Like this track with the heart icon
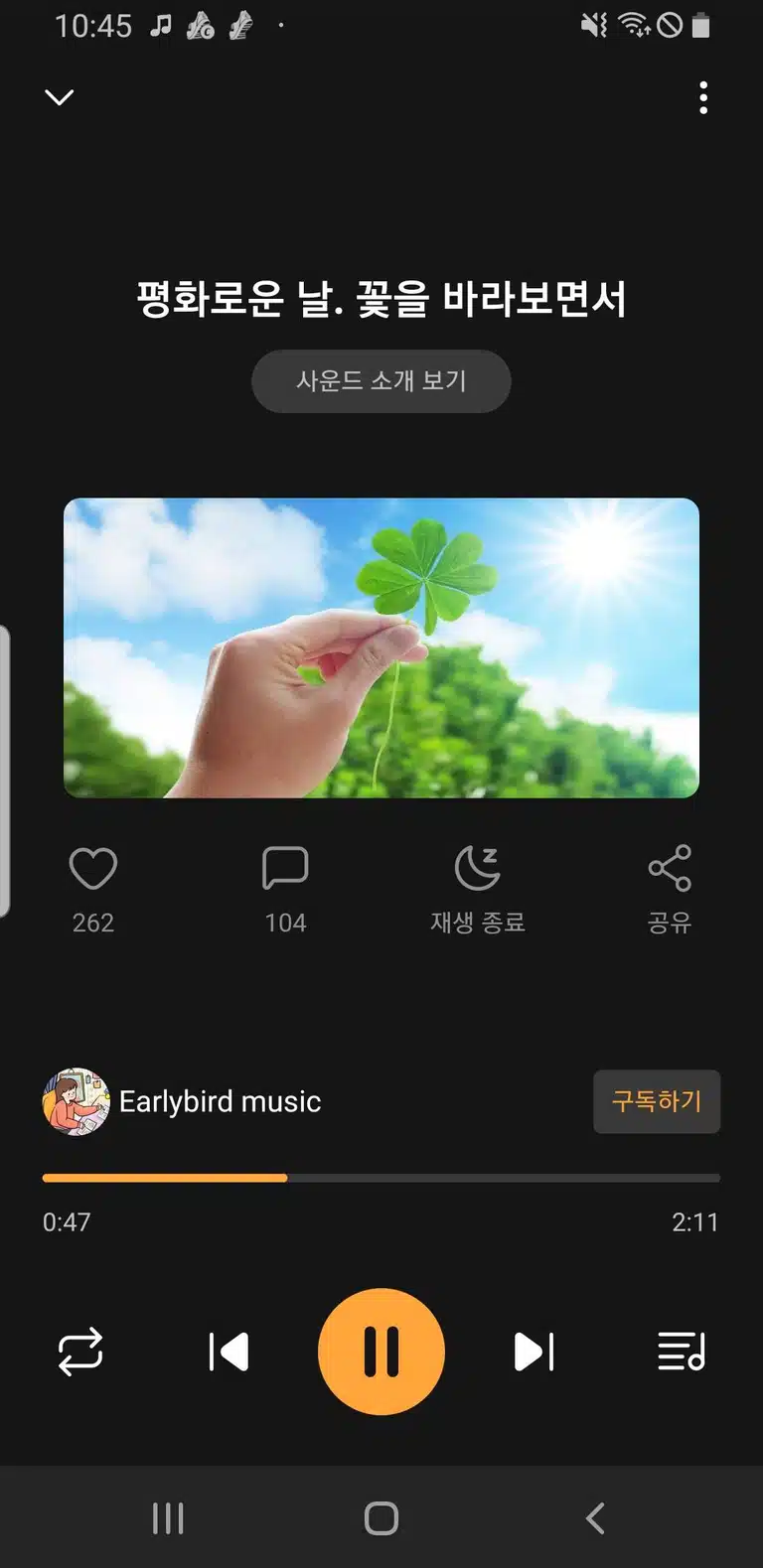The image size is (763, 1568). (93, 869)
